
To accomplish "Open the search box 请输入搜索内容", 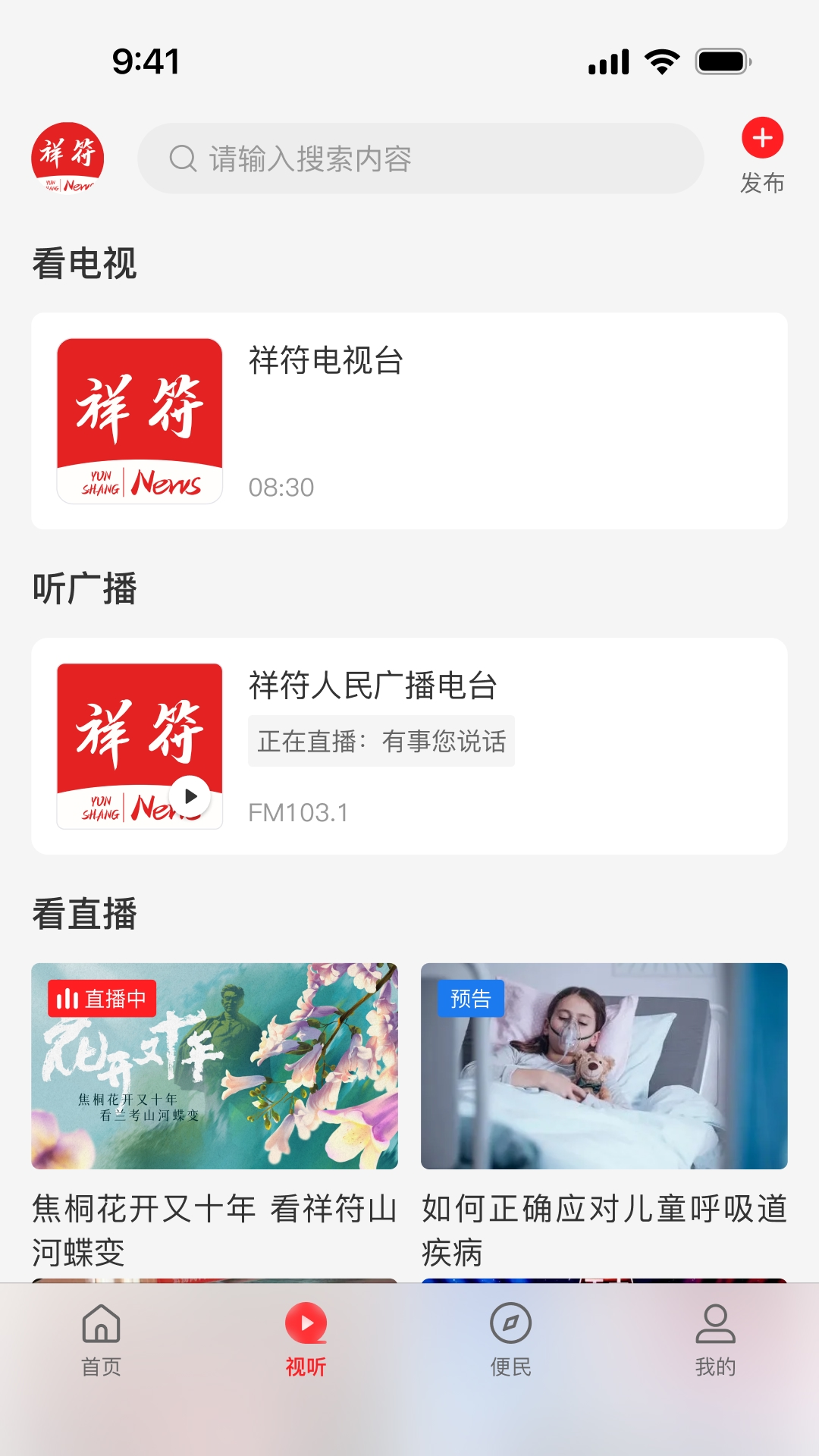I will (x=420, y=158).
